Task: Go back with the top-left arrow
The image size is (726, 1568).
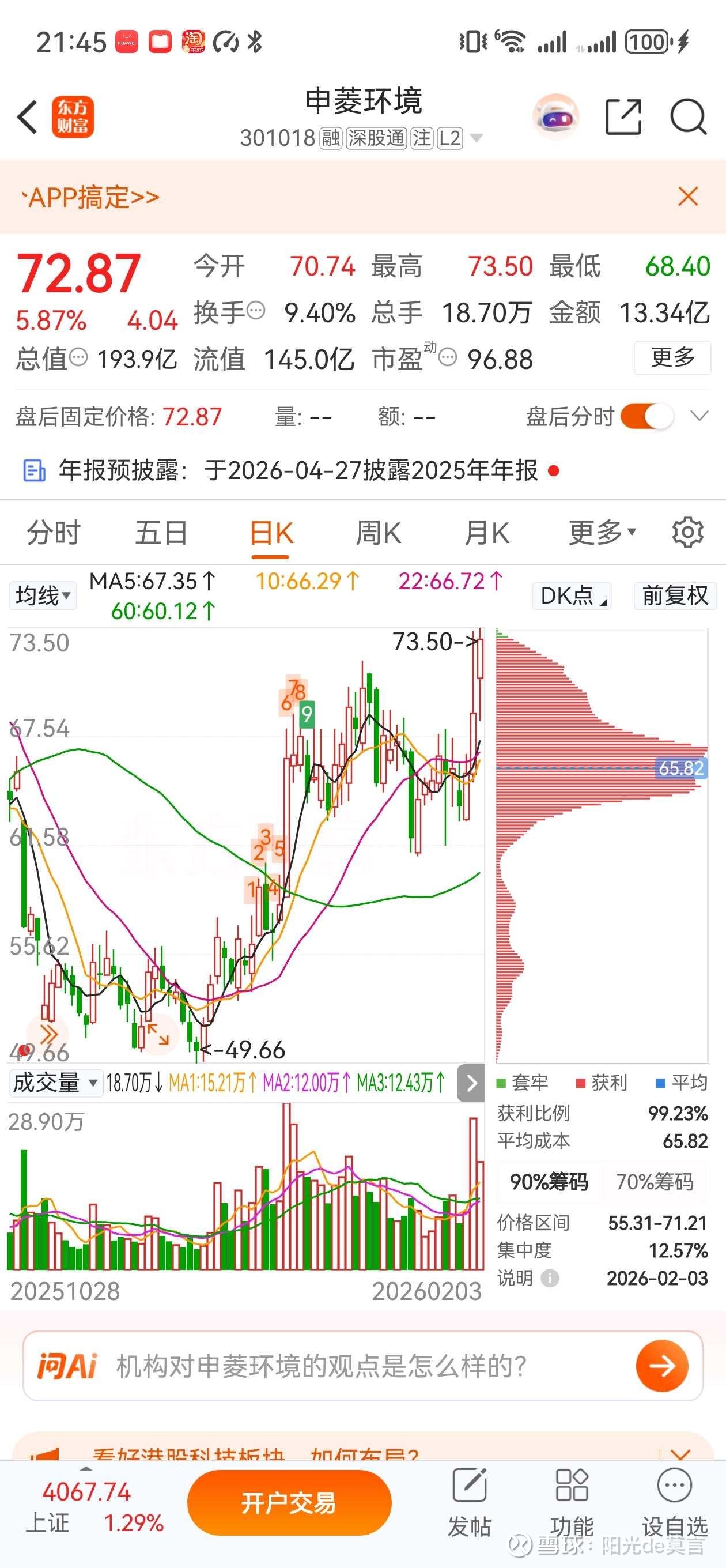Action: coord(28,117)
